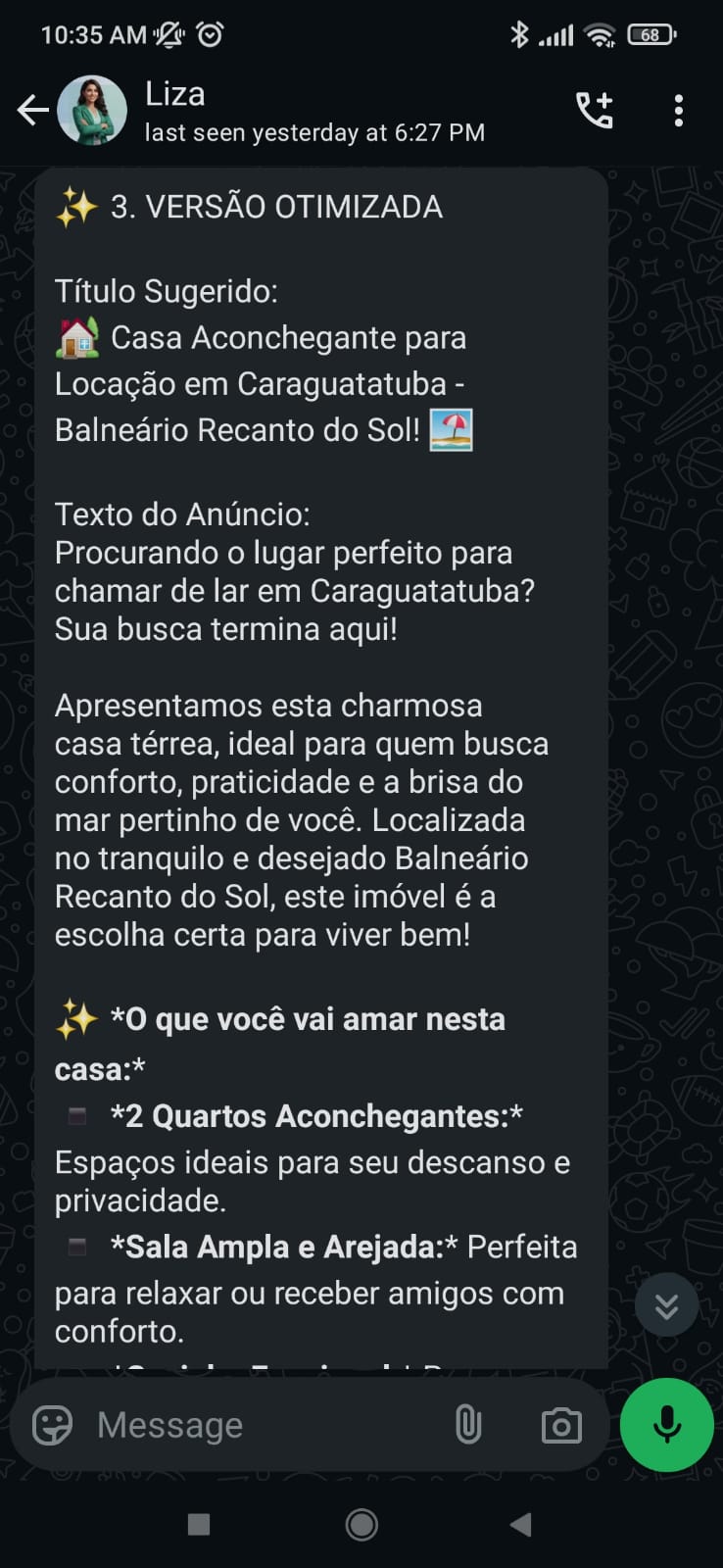Jump to the latest messages

coord(666,1305)
